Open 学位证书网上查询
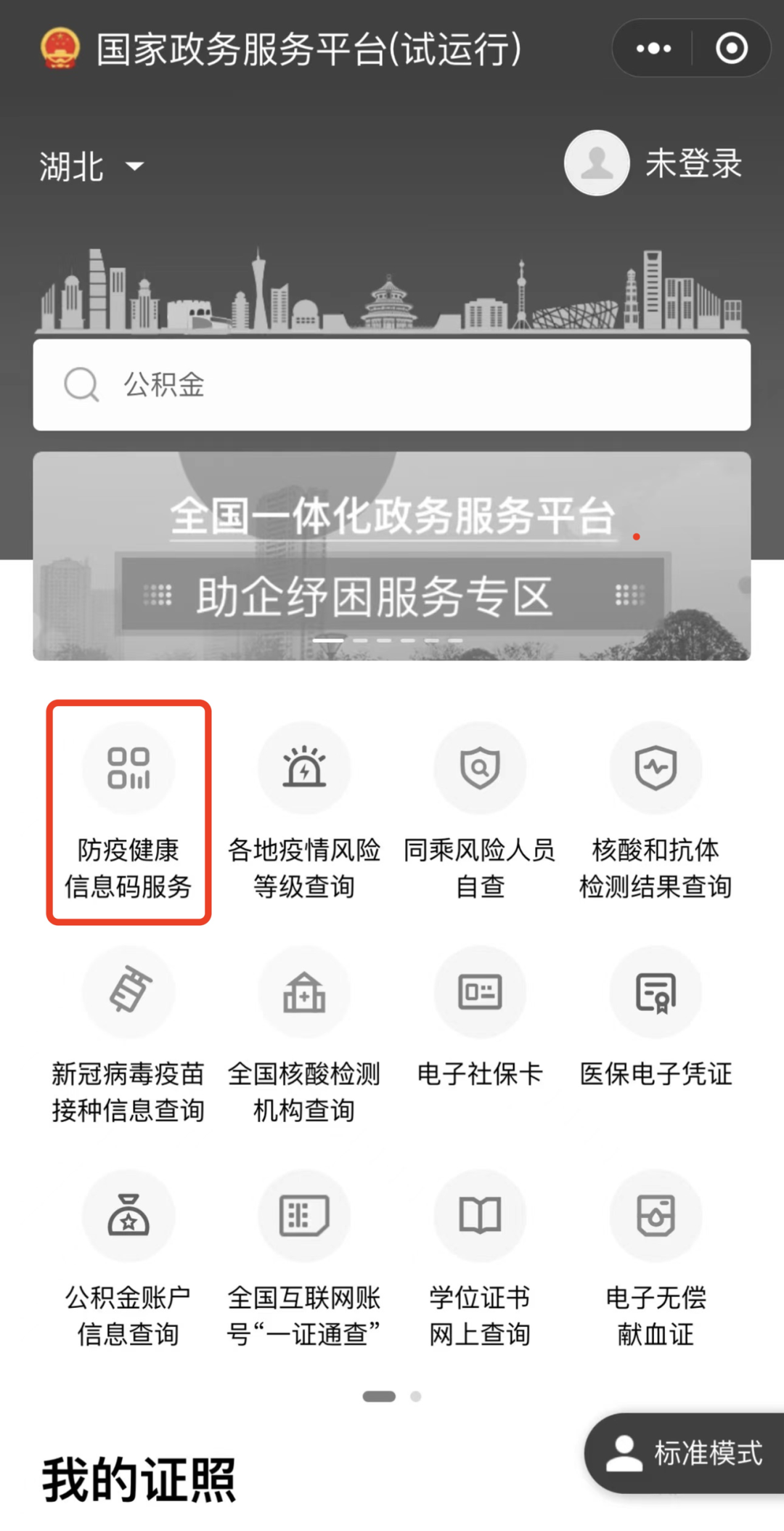This screenshot has height=1531, width=784. [x=480, y=1259]
